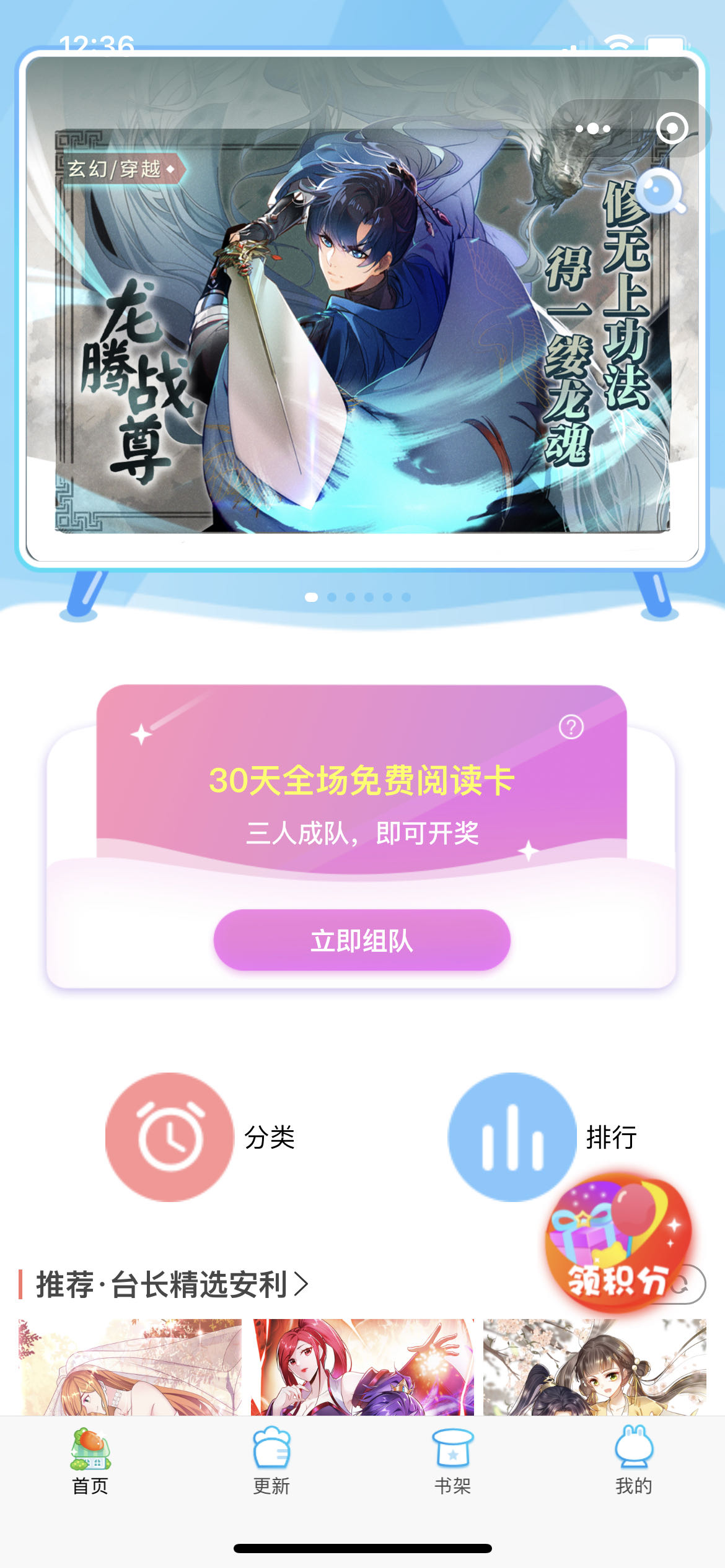Close the mini program with the circle icon
725x1568 pixels.
[x=672, y=129]
